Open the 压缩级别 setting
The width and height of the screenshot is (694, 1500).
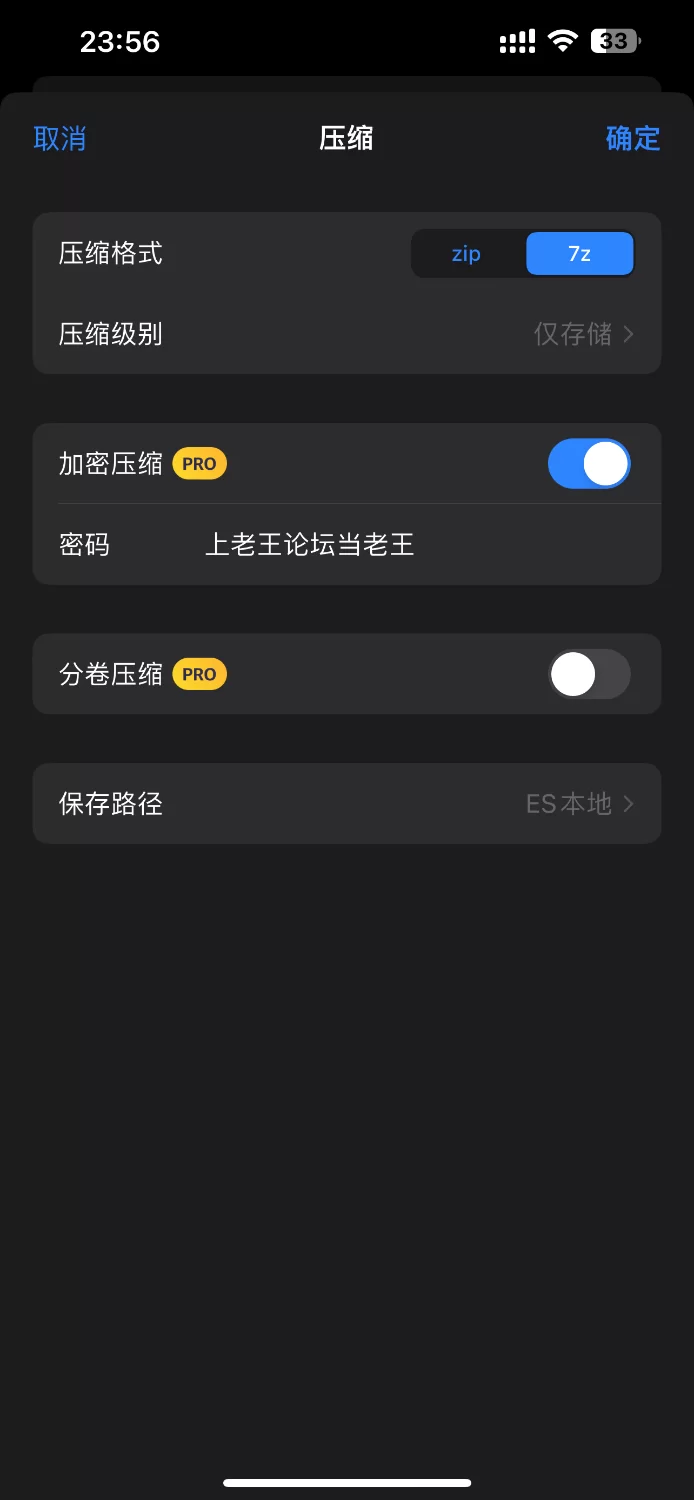[x=347, y=334]
